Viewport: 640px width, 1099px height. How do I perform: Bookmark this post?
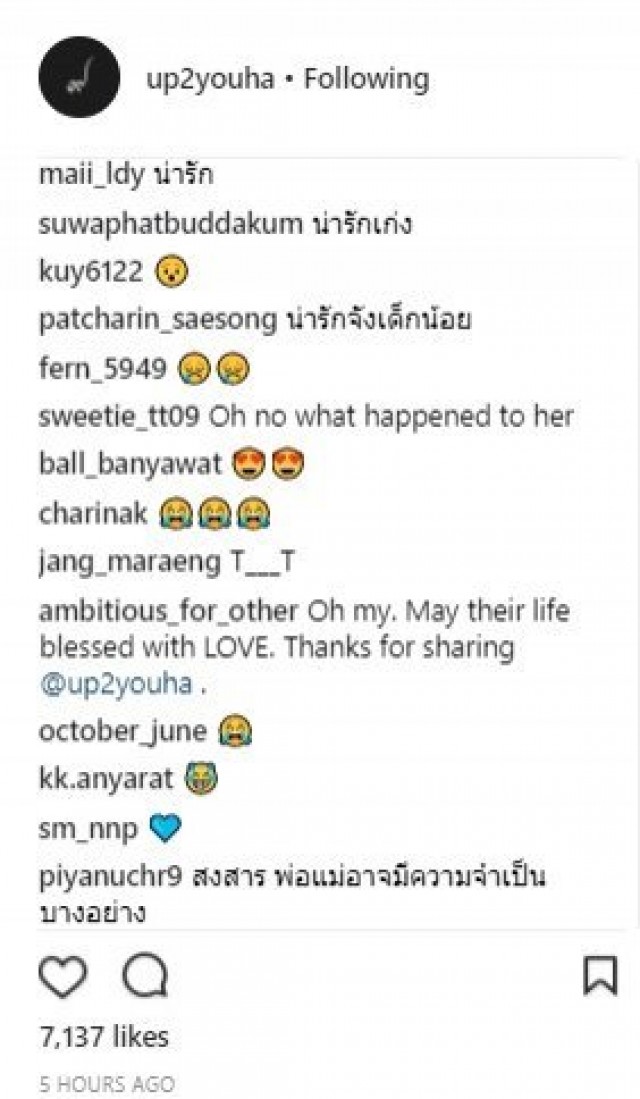point(599,976)
